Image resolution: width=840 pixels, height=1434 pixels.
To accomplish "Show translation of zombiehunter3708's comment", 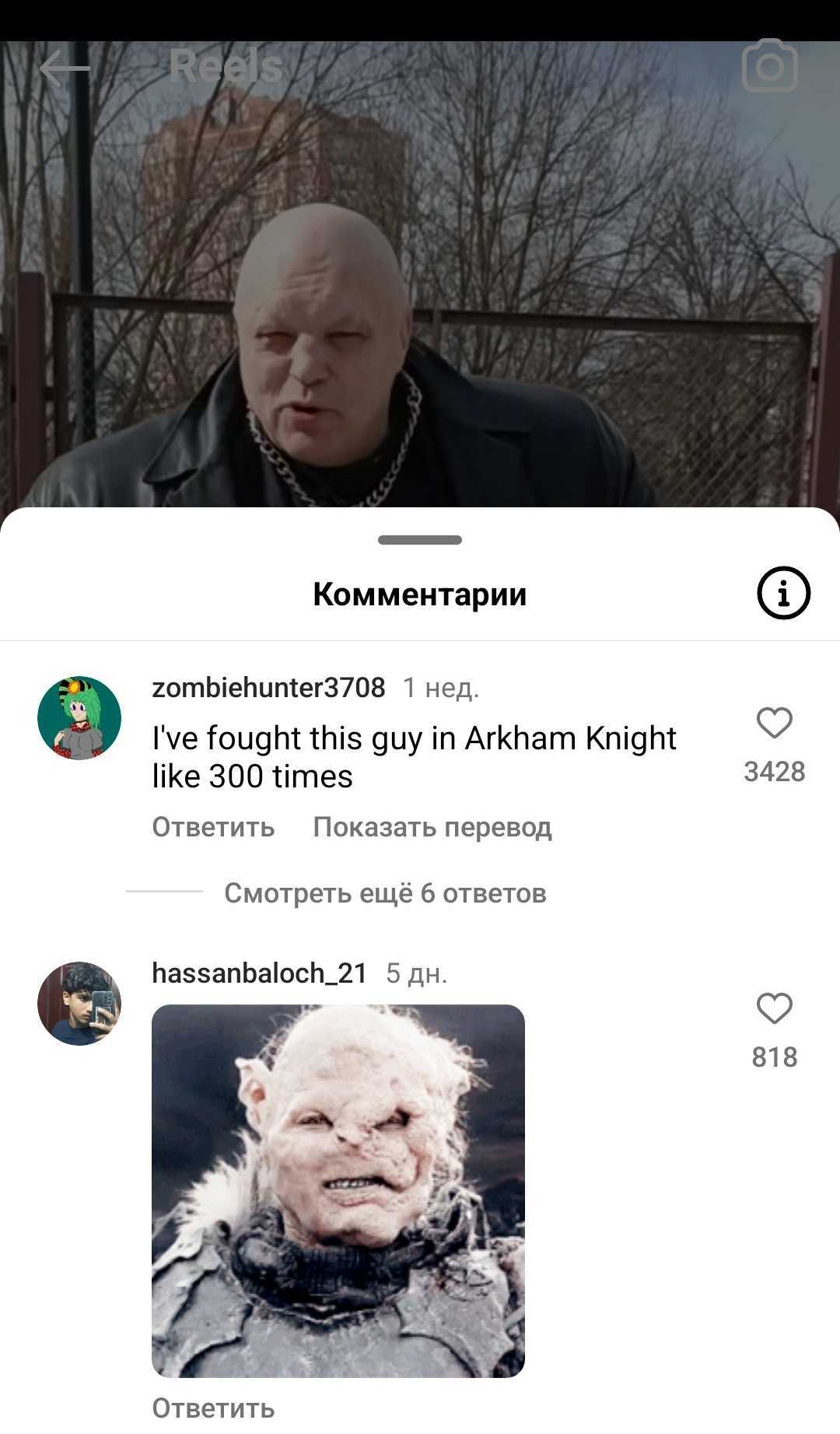I will pos(432,826).
